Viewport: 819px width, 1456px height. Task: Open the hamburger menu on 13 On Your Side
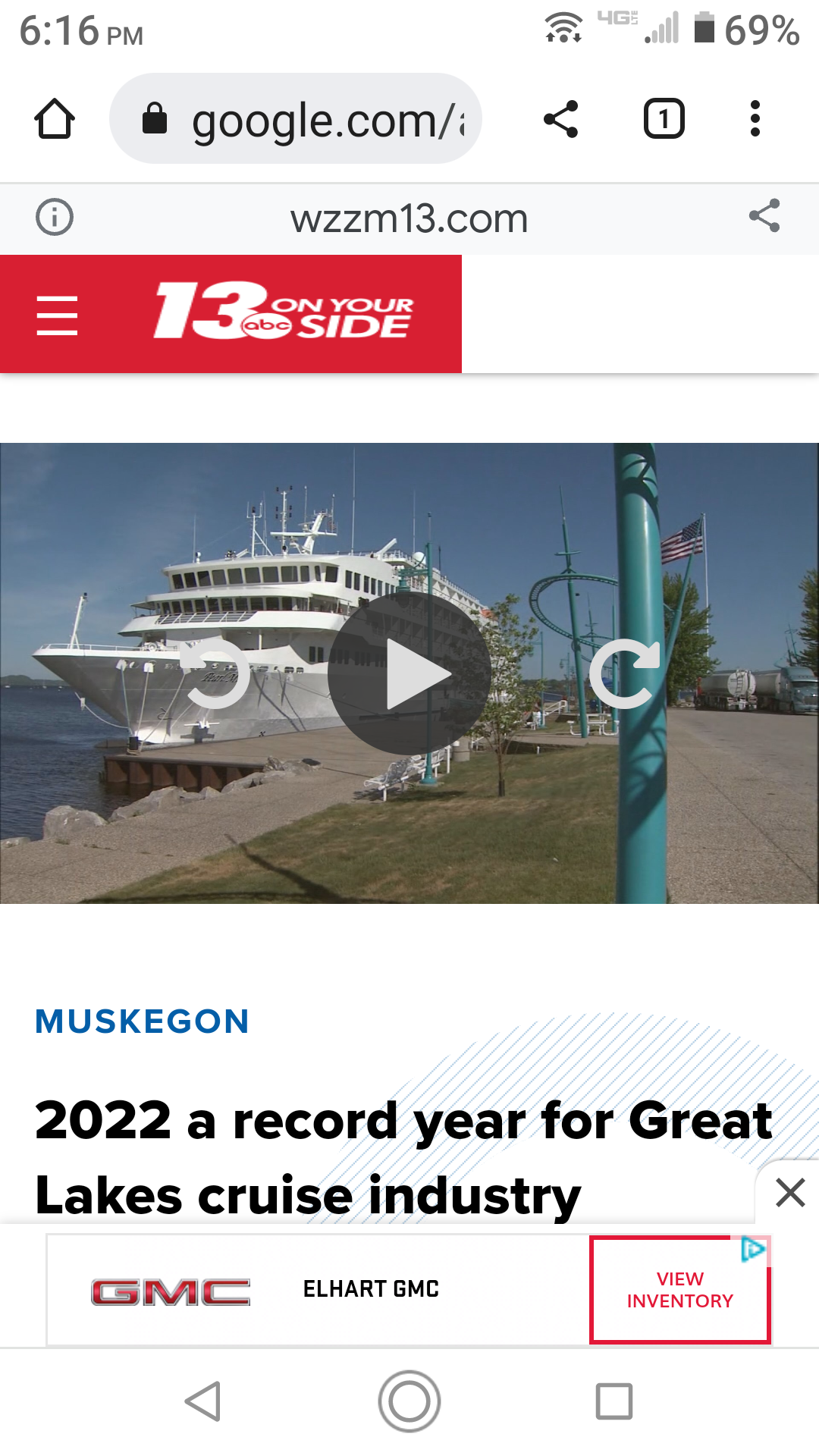58,315
